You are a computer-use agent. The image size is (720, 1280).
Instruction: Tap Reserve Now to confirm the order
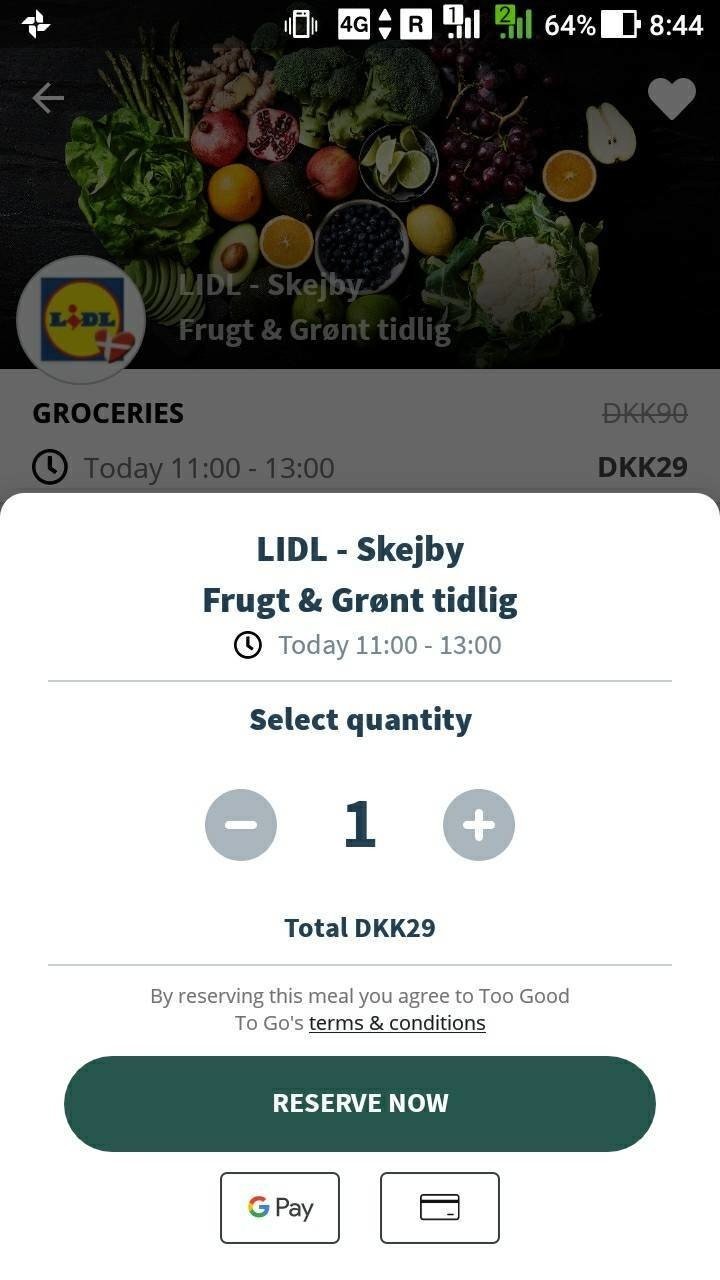pyautogui.click(x=360, y=1103)
